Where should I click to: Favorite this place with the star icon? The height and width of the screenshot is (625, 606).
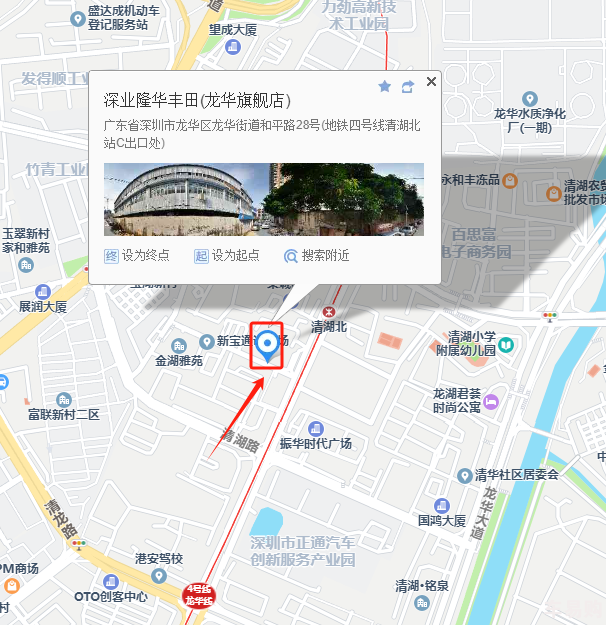tap(385, 87)
